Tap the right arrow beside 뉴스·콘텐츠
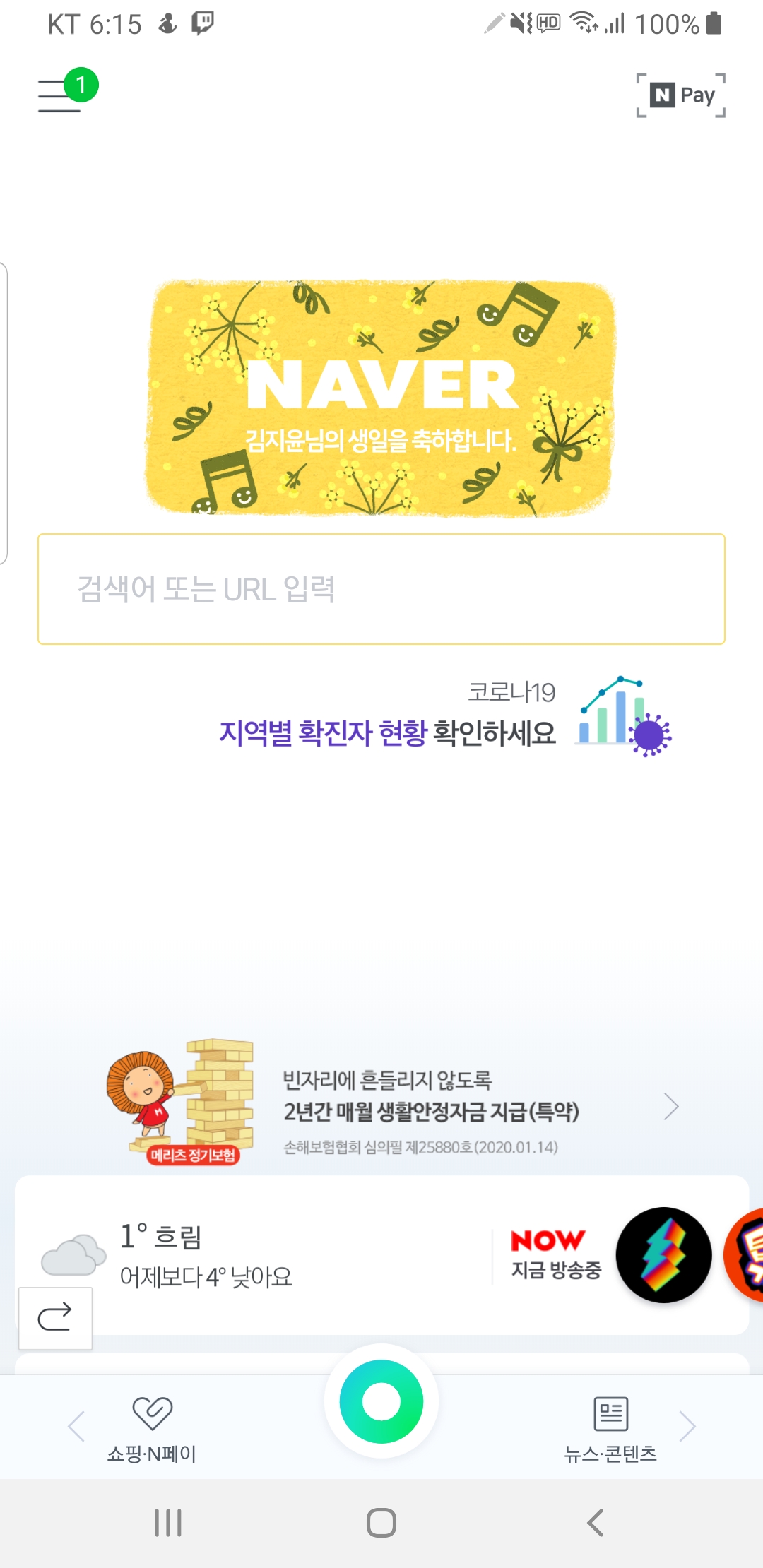This screenshot has width=763, height=1568. [x=687, y=1427]
